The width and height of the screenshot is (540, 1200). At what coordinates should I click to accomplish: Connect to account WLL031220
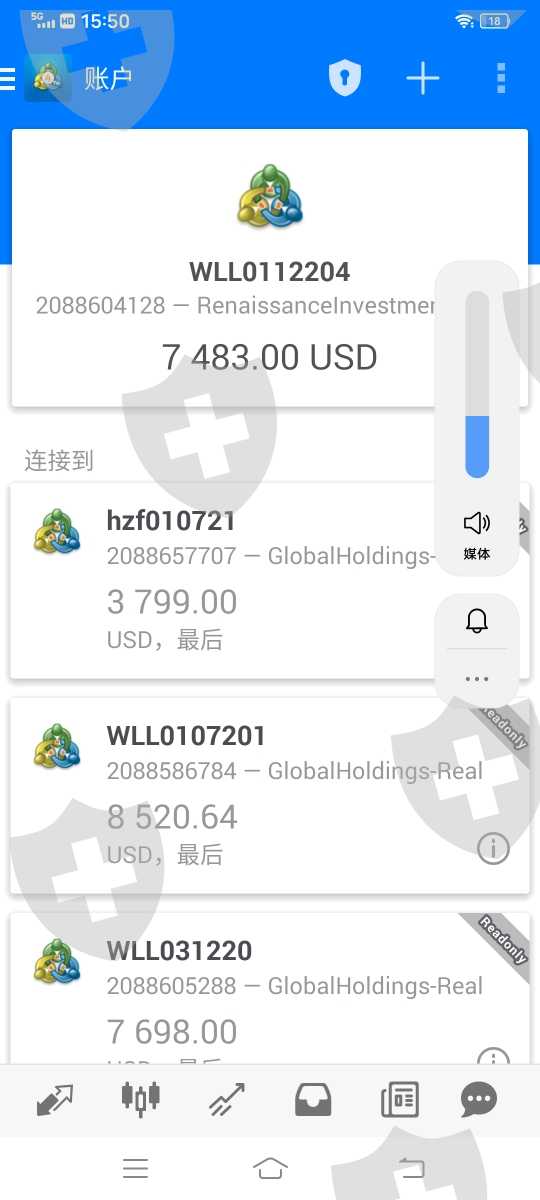(x=270, y=988)
